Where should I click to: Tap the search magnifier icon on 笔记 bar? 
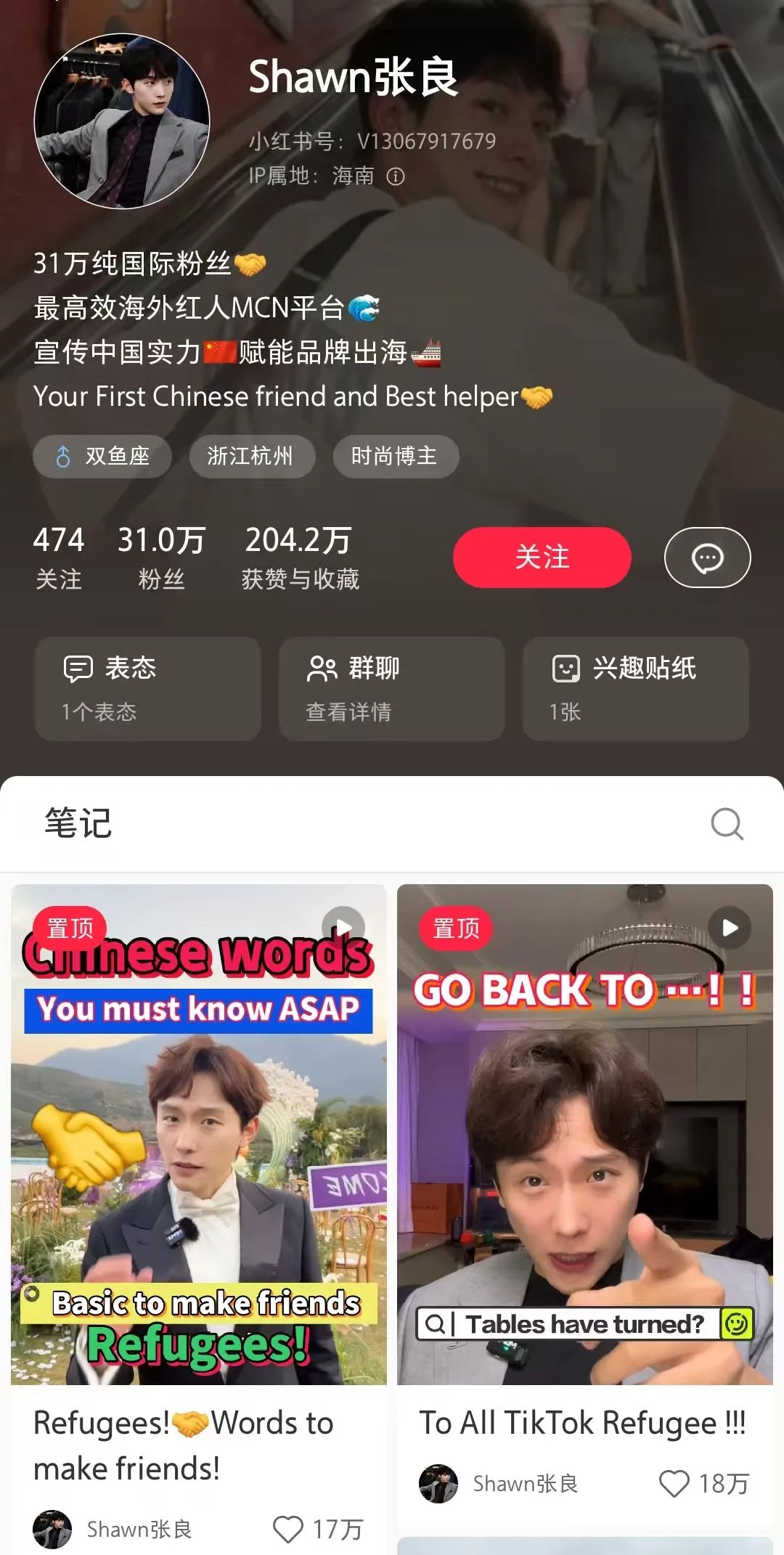726,824
